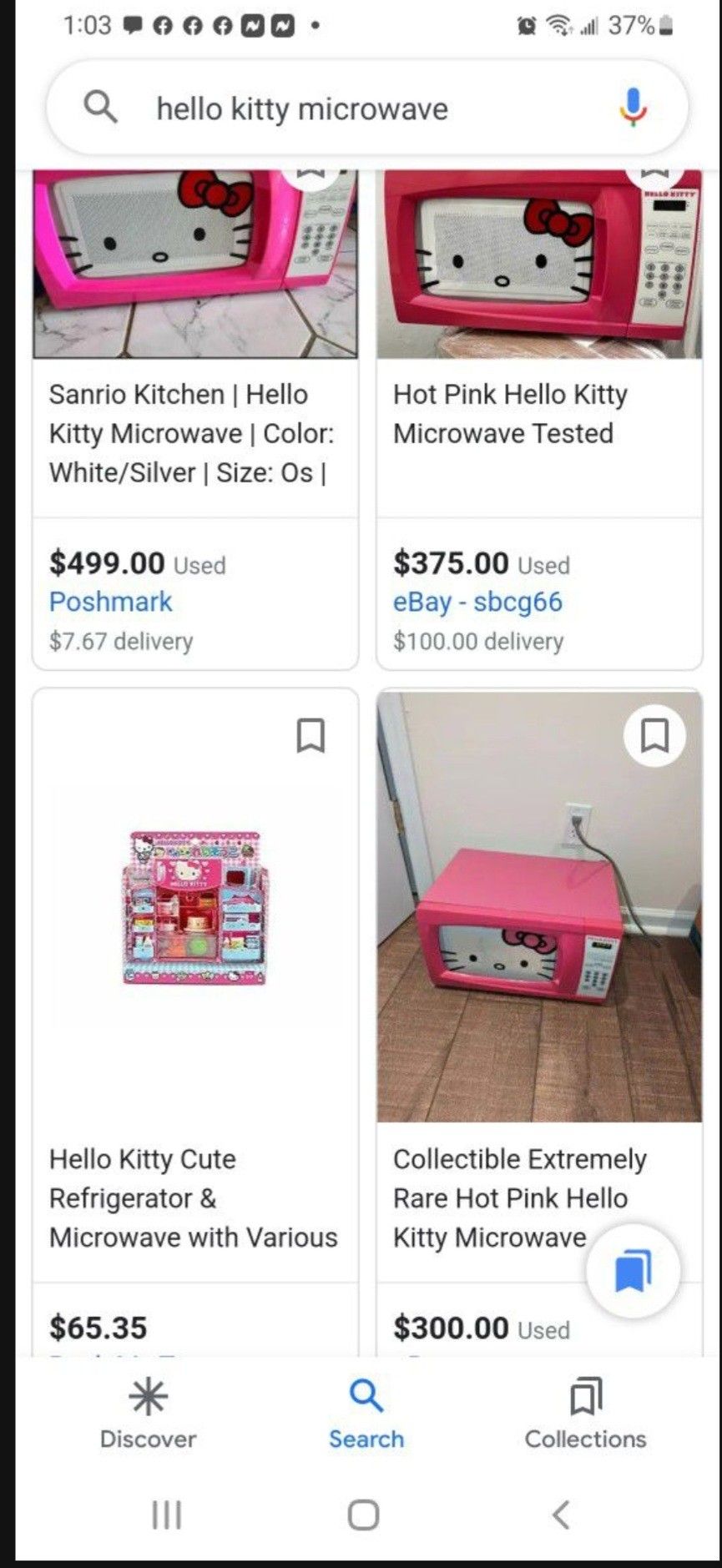Go to the Collections tab

click(585, 1414)
